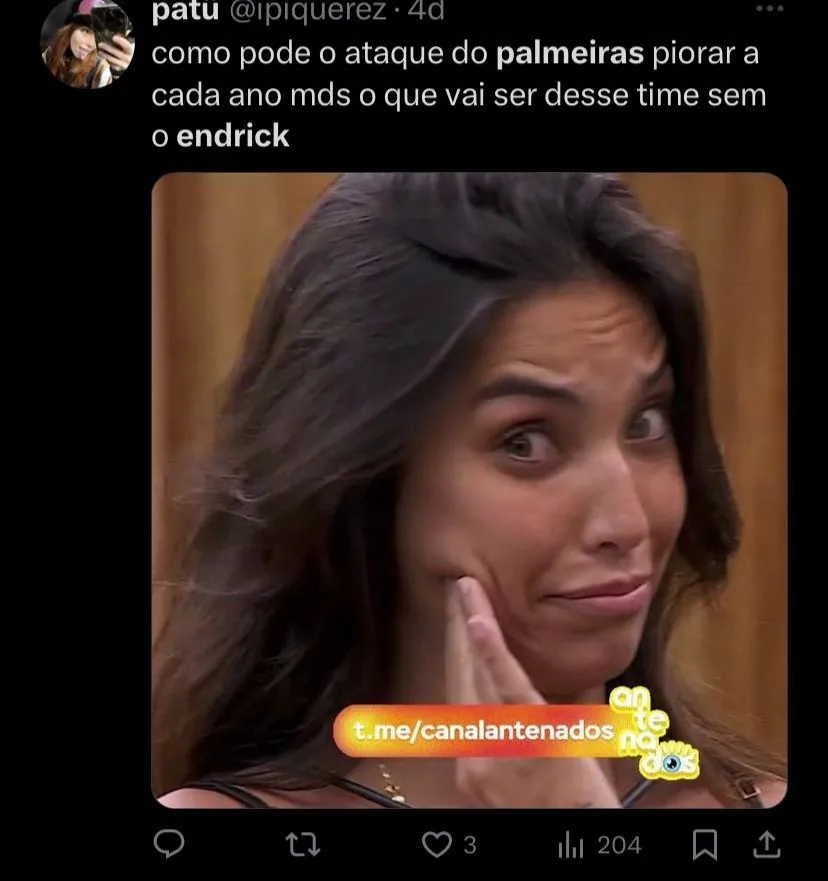The height and width of the screenshot is (881, 828).
Task: Reply to patu's tweet
Action: pyautogui.click(x=169, y=845)
